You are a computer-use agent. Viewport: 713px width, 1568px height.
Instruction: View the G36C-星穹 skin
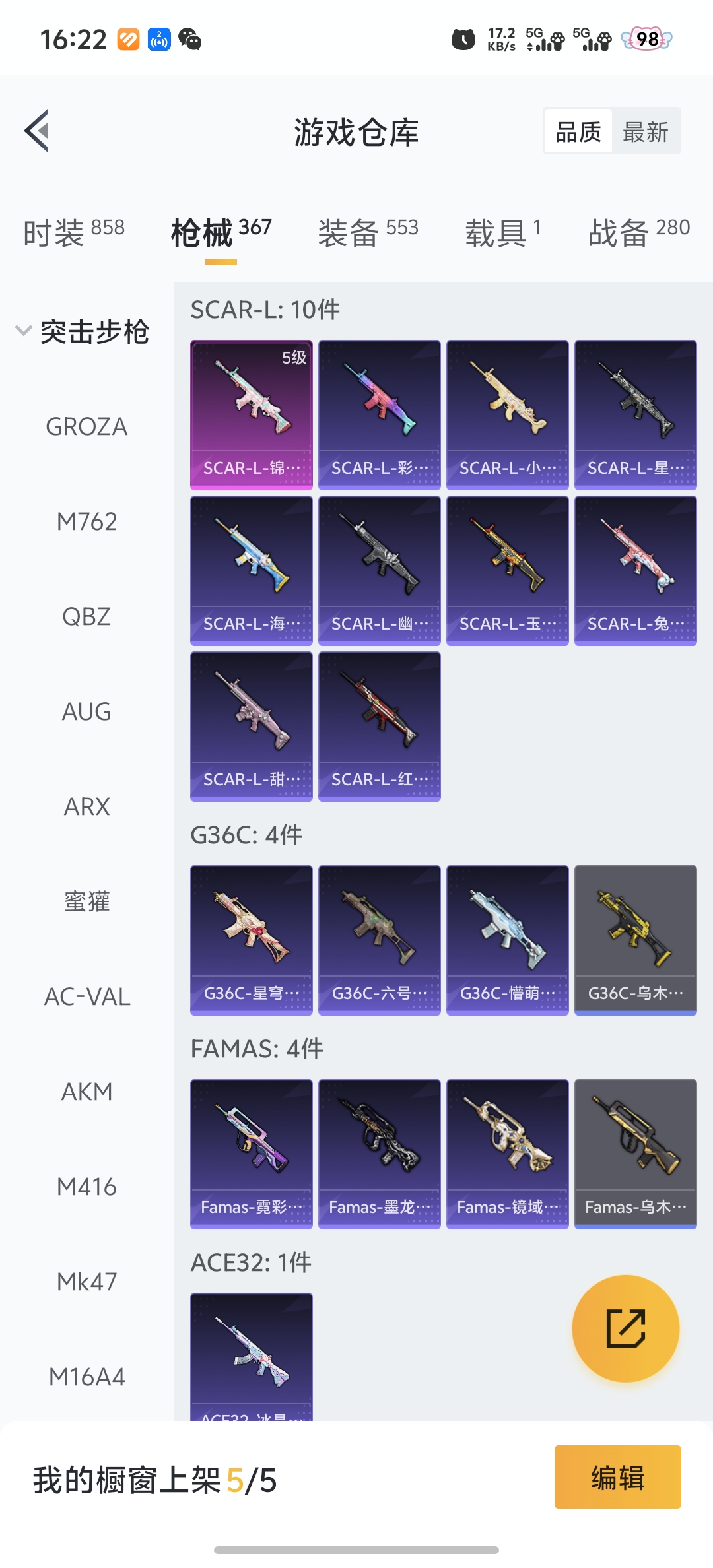251,940
